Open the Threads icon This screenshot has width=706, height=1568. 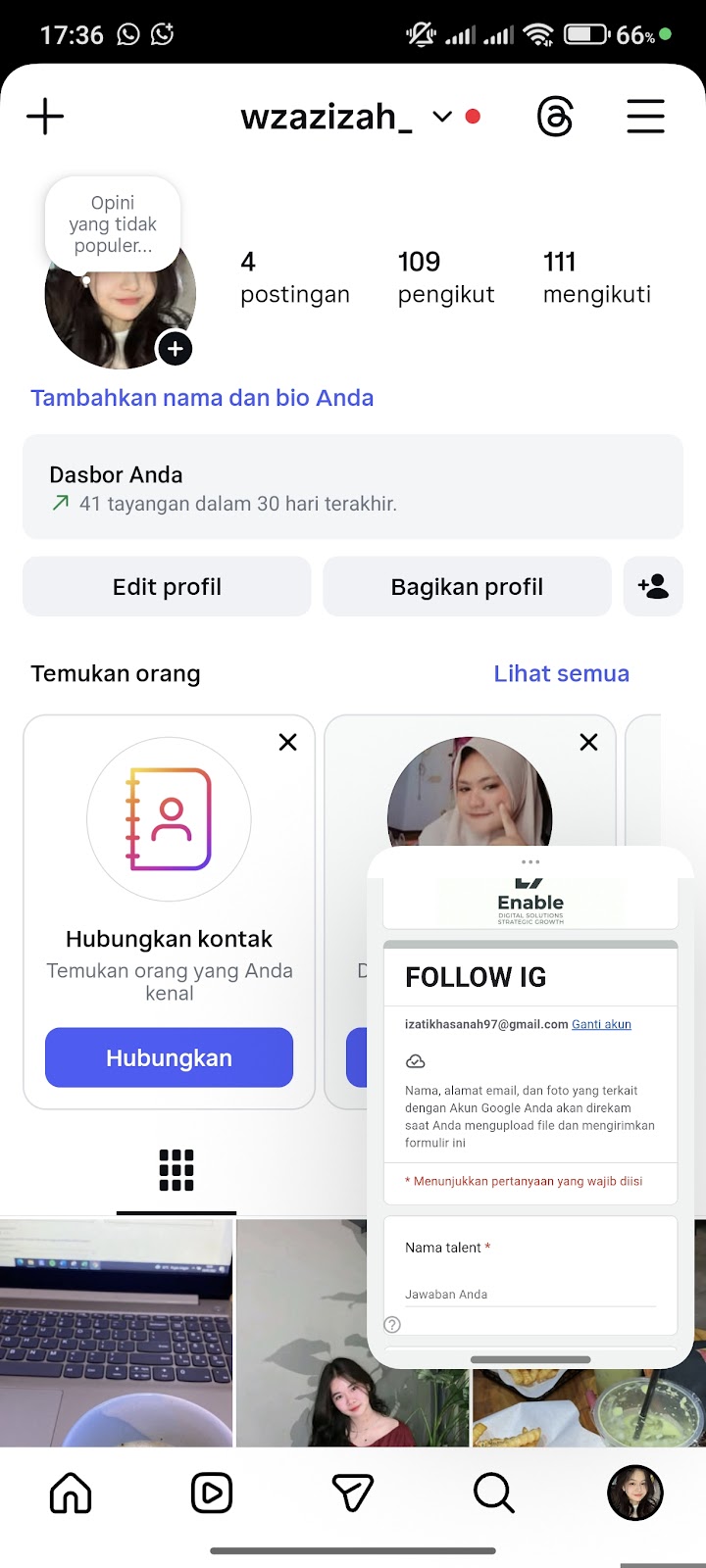click(555, 117)
